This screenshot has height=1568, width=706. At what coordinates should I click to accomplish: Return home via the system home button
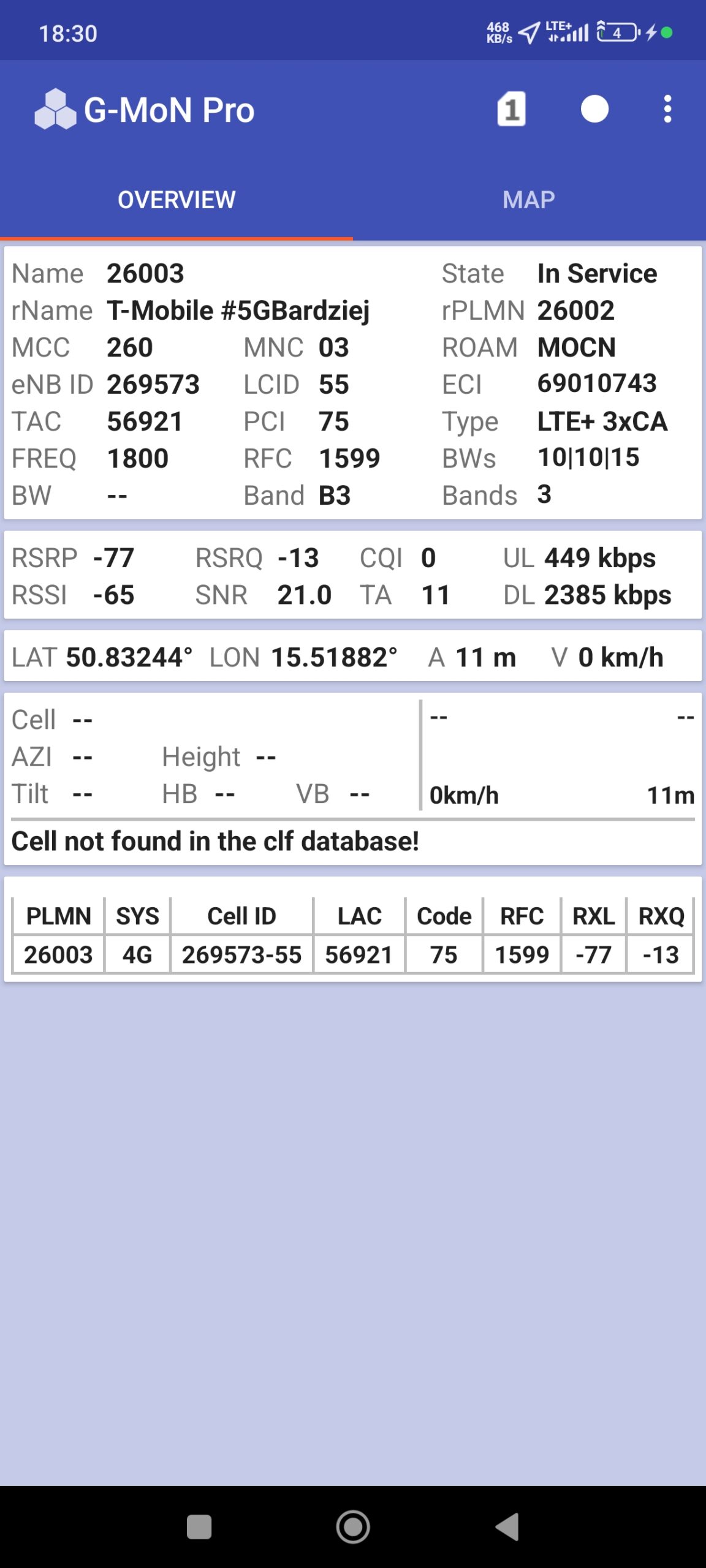tap(353, 1526)
